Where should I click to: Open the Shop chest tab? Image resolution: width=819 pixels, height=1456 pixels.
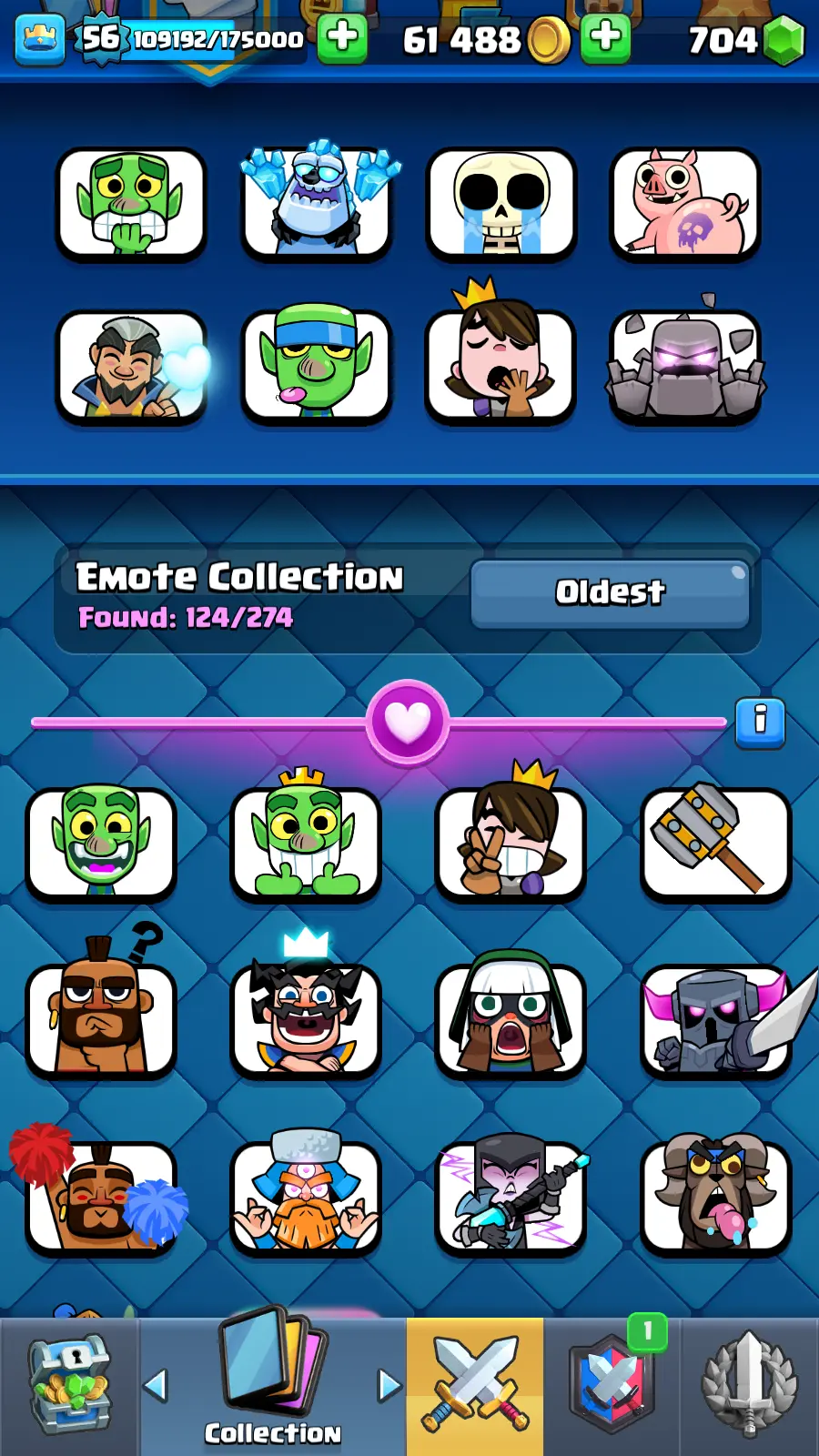pyautogui.click(x=69, y=1385)
